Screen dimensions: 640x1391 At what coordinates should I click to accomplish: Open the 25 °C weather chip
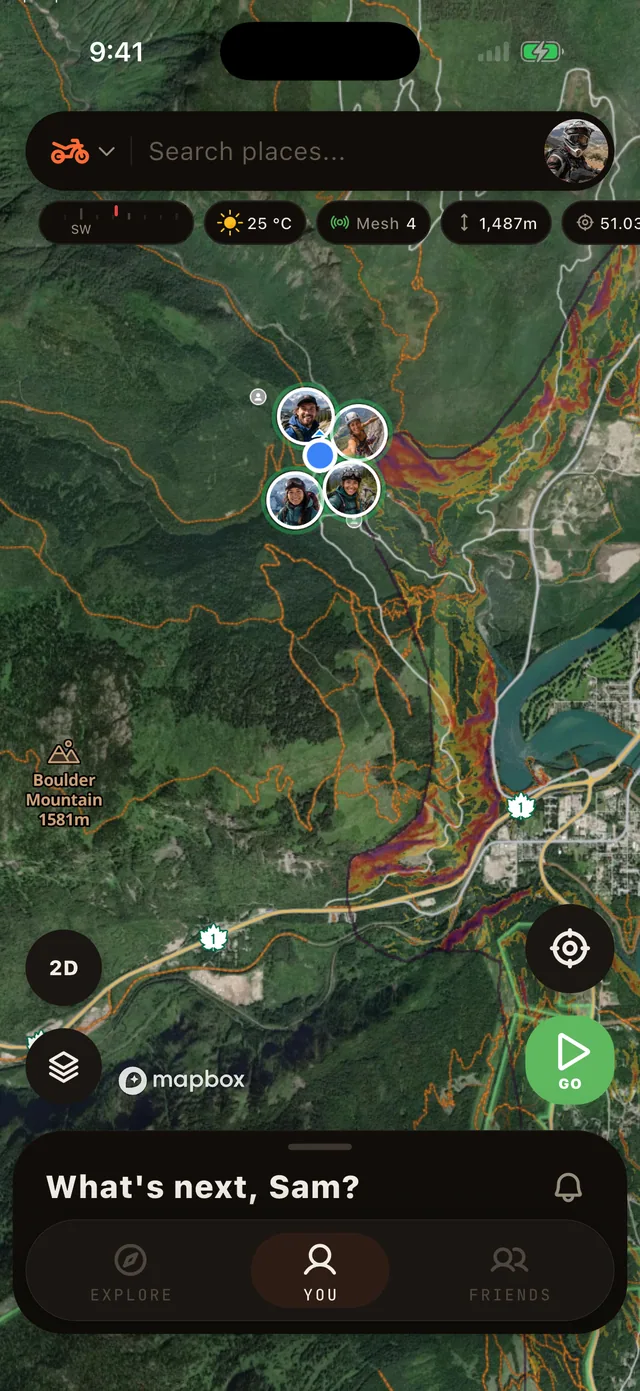[255, 223]
